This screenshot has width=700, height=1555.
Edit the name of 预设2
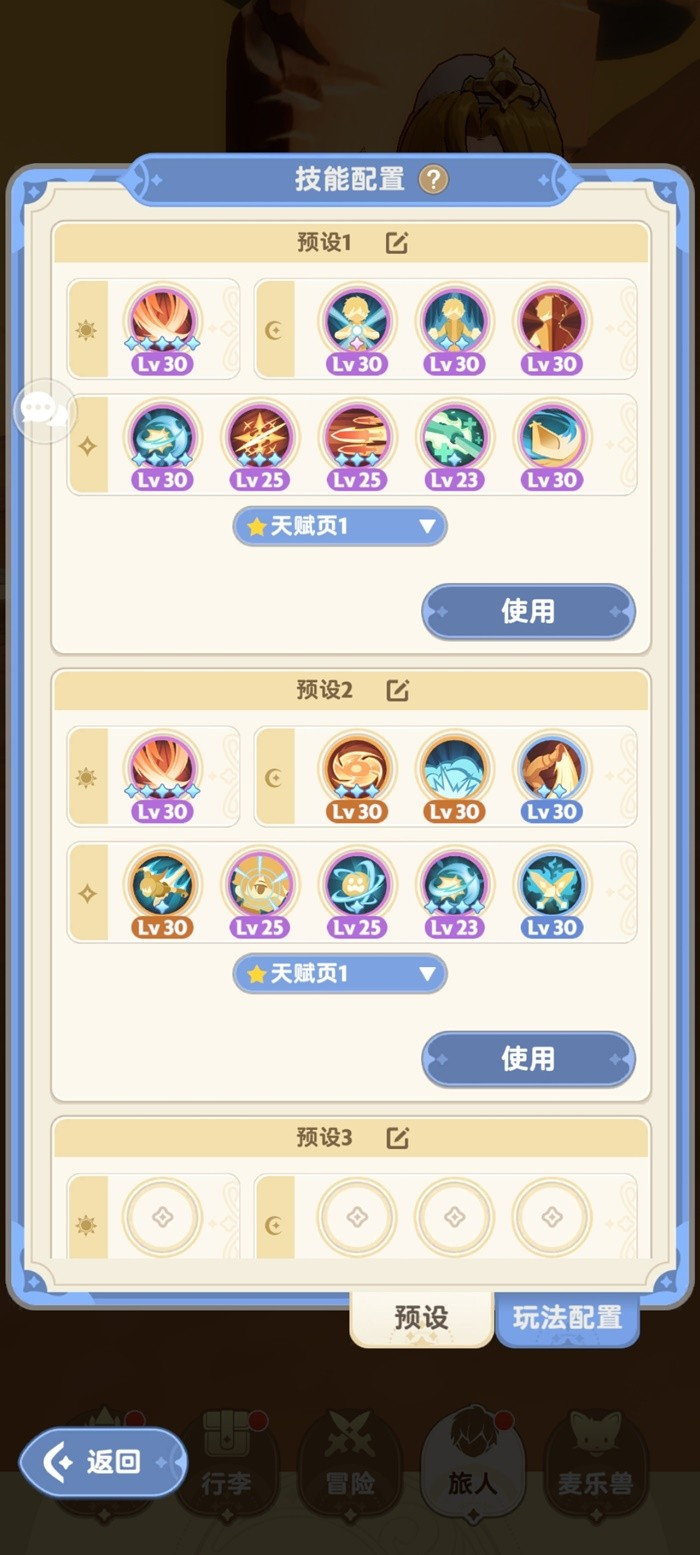click(x=397, y=690)
